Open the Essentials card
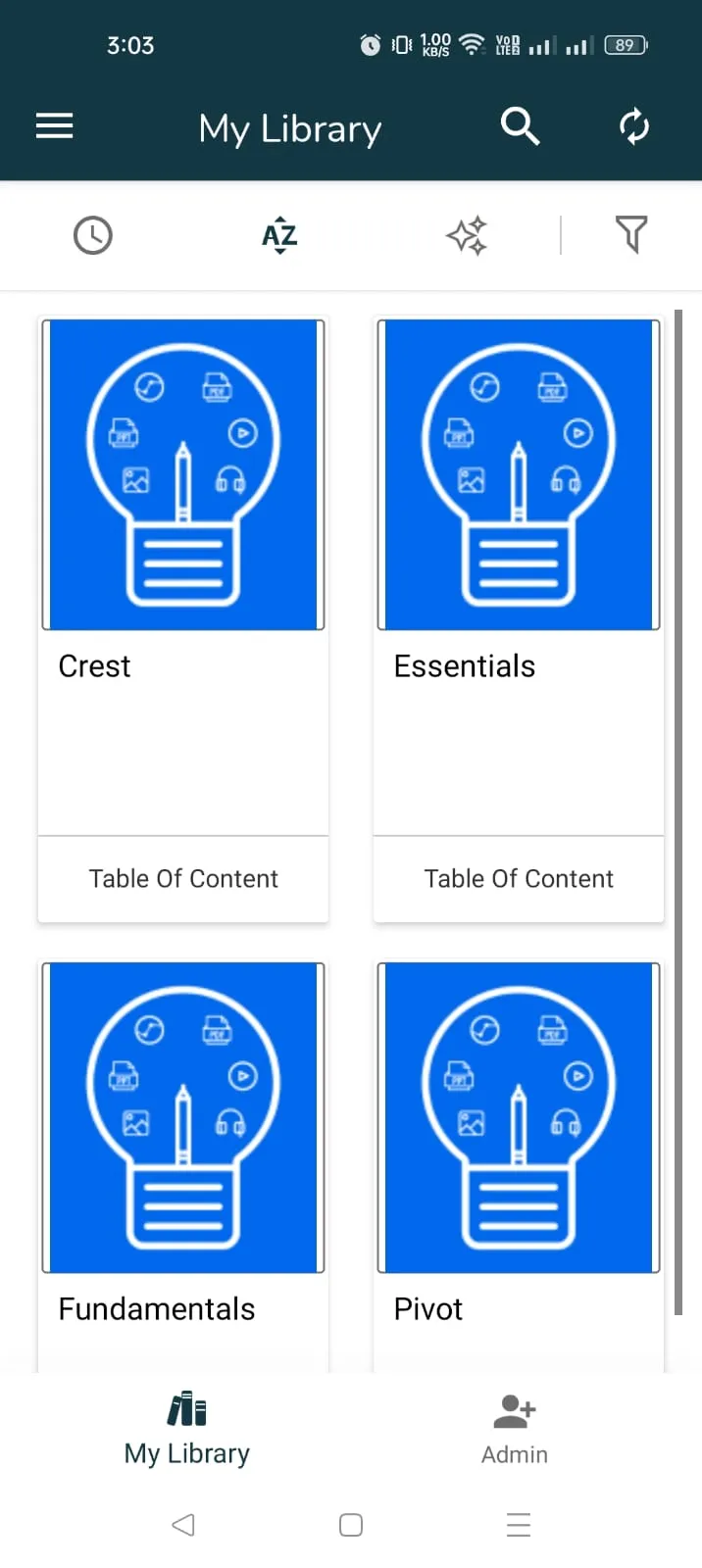This screenshot has width=702, height=1568. 519,475
